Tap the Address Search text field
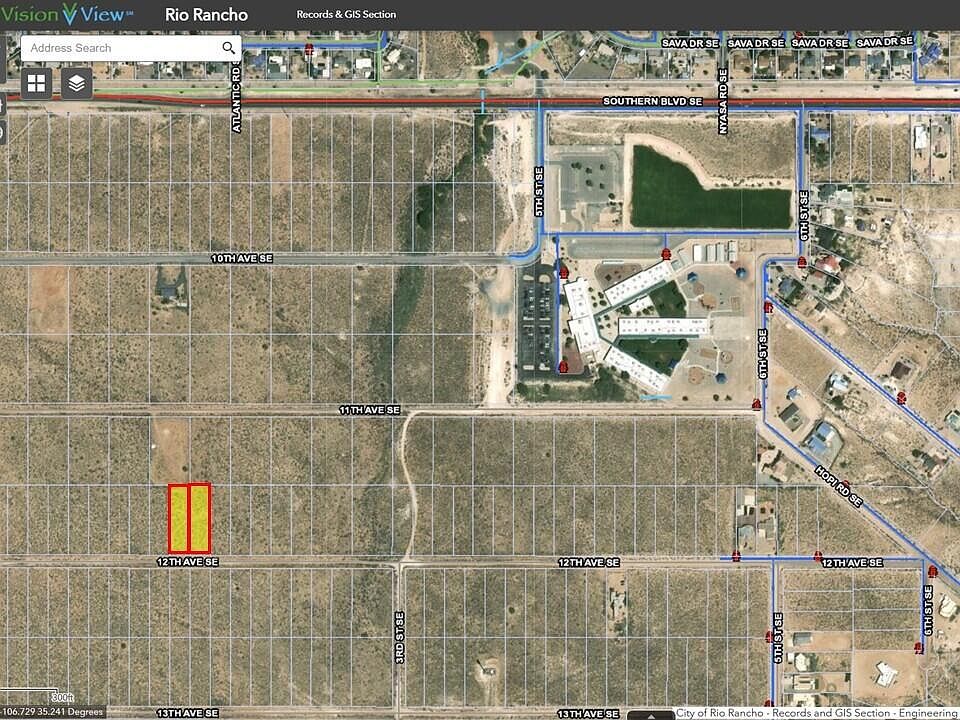Image resolution: width=960 pixels, height=720 pixels. click(120, 48)
